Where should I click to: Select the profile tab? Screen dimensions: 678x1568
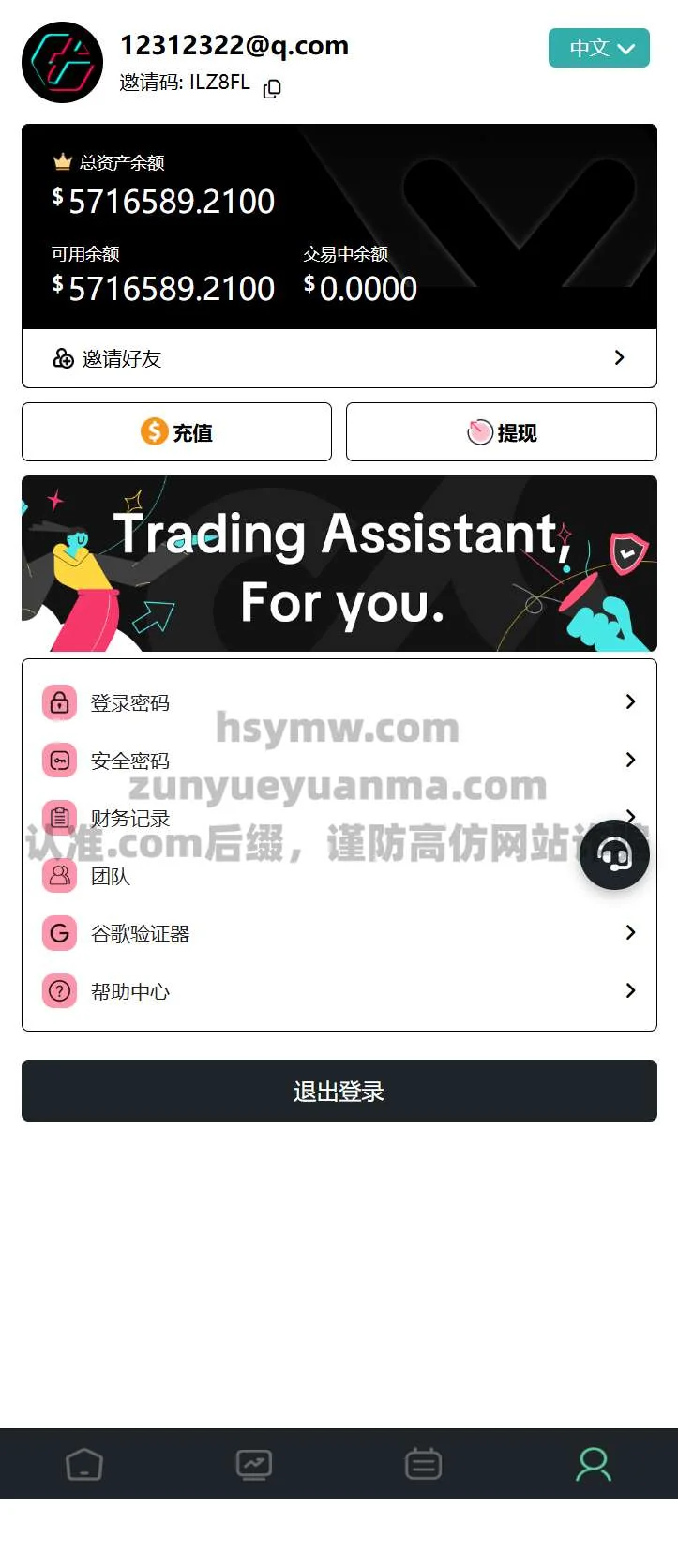click(593, 1464)
